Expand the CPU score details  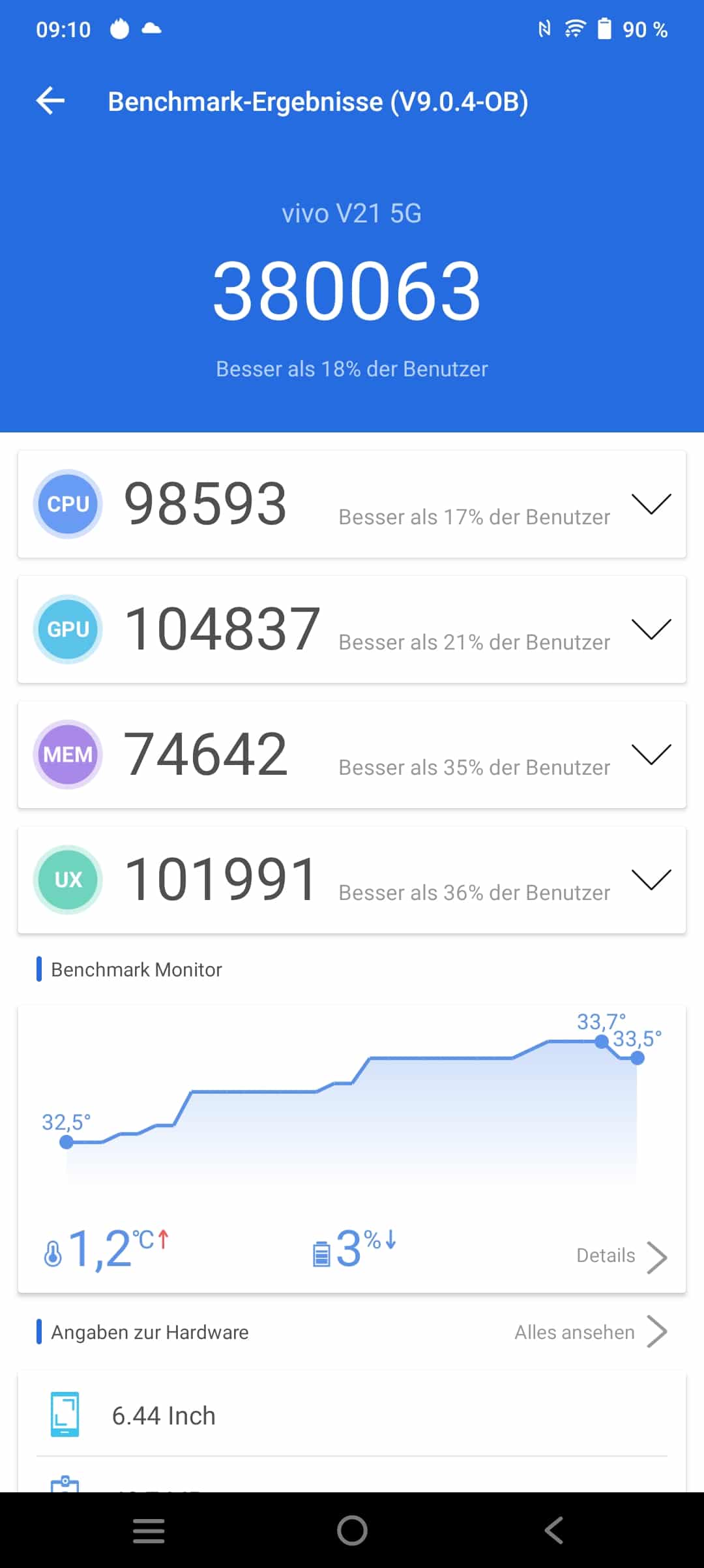(x=651, y=504)
